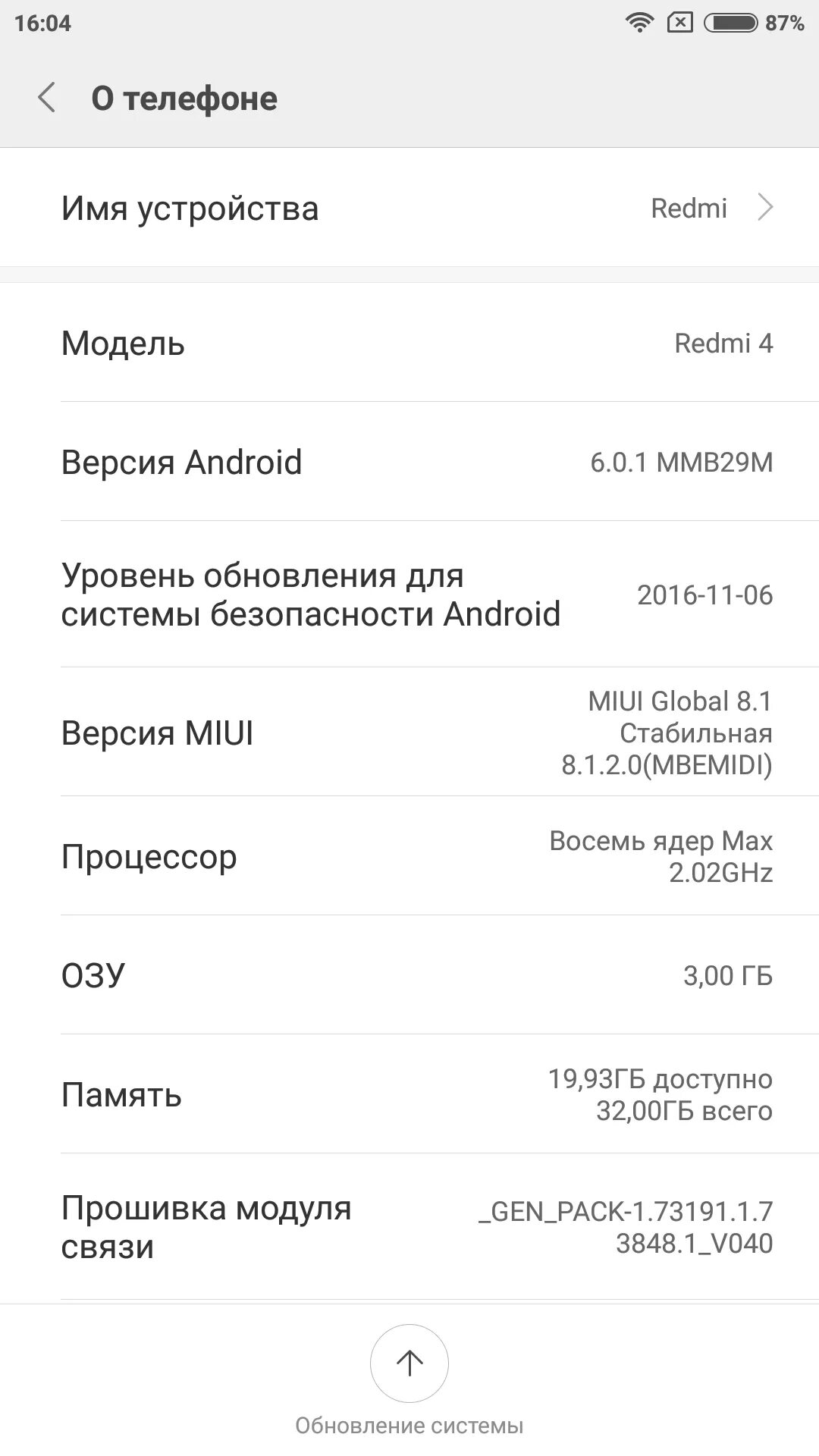The image size is (819, 1456).
Task: Tap the Версия Android row
Action: (x=409, y=462)
